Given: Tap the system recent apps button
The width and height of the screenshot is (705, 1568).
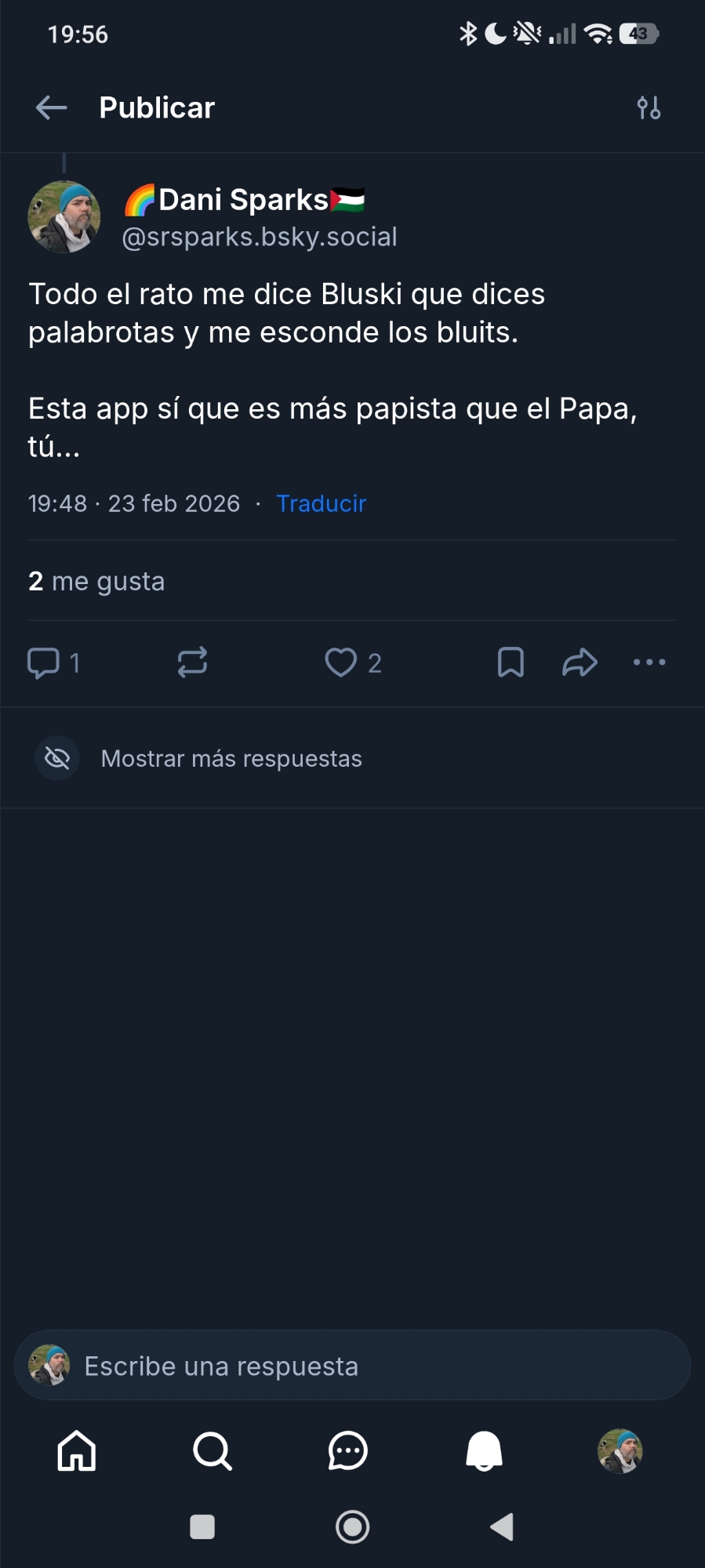Looking at the screenshot, I should [x=202, y=1527].
